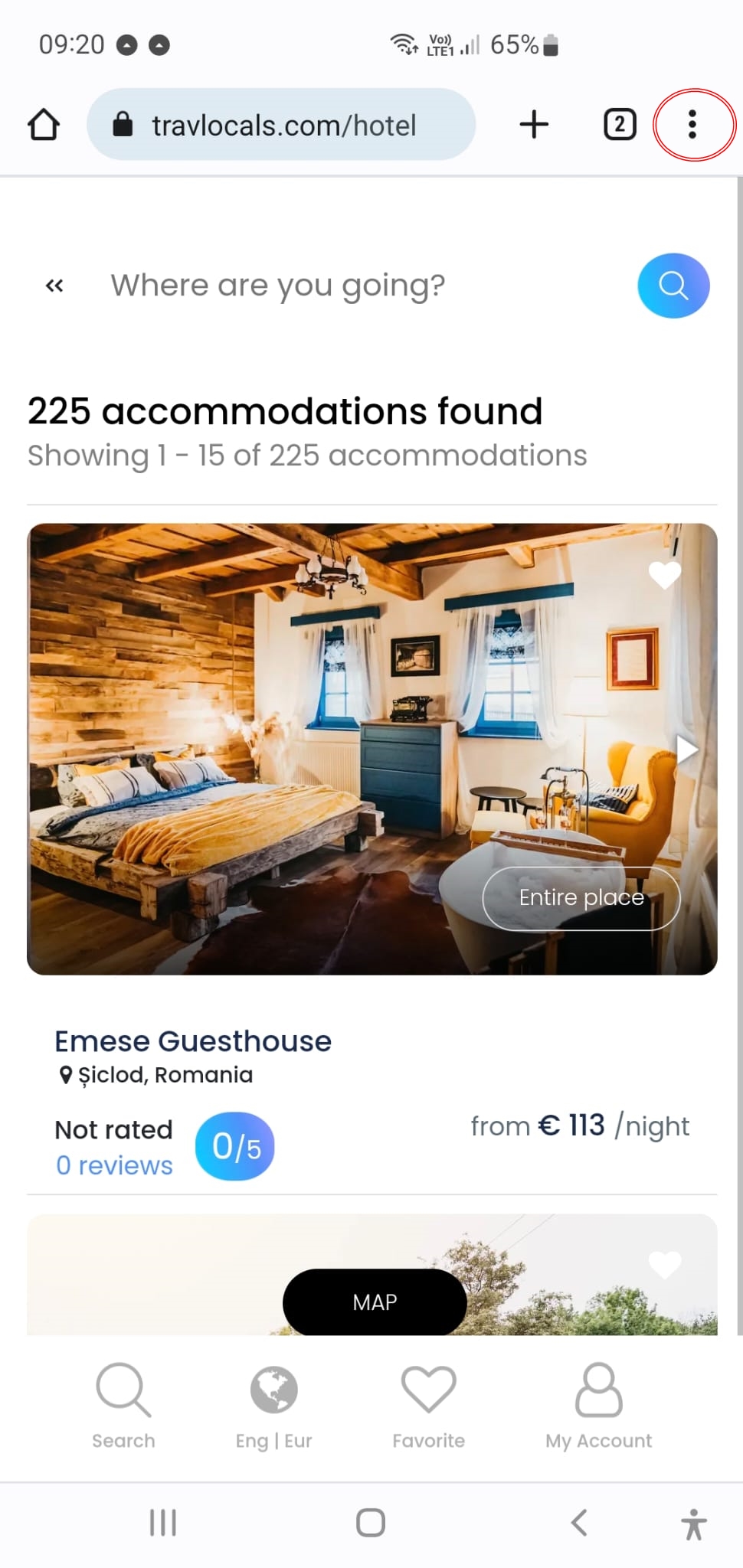Image resolution: width=743 pixels, height=1568 pixels.
Task: Switch to the Search tab
Action: [x=123, y=1406]
